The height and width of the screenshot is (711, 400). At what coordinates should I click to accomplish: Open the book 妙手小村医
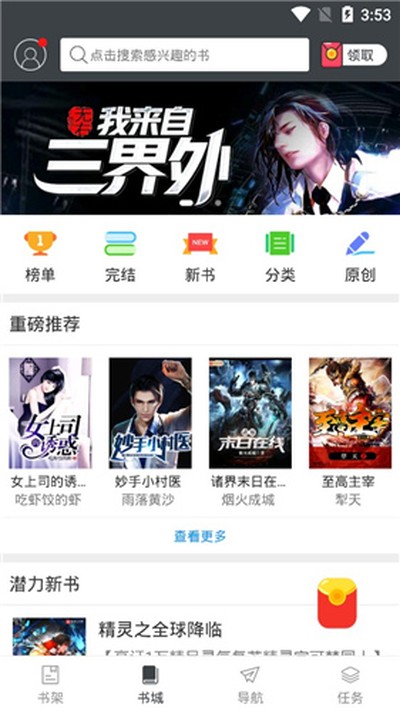[x=150, y=432]
